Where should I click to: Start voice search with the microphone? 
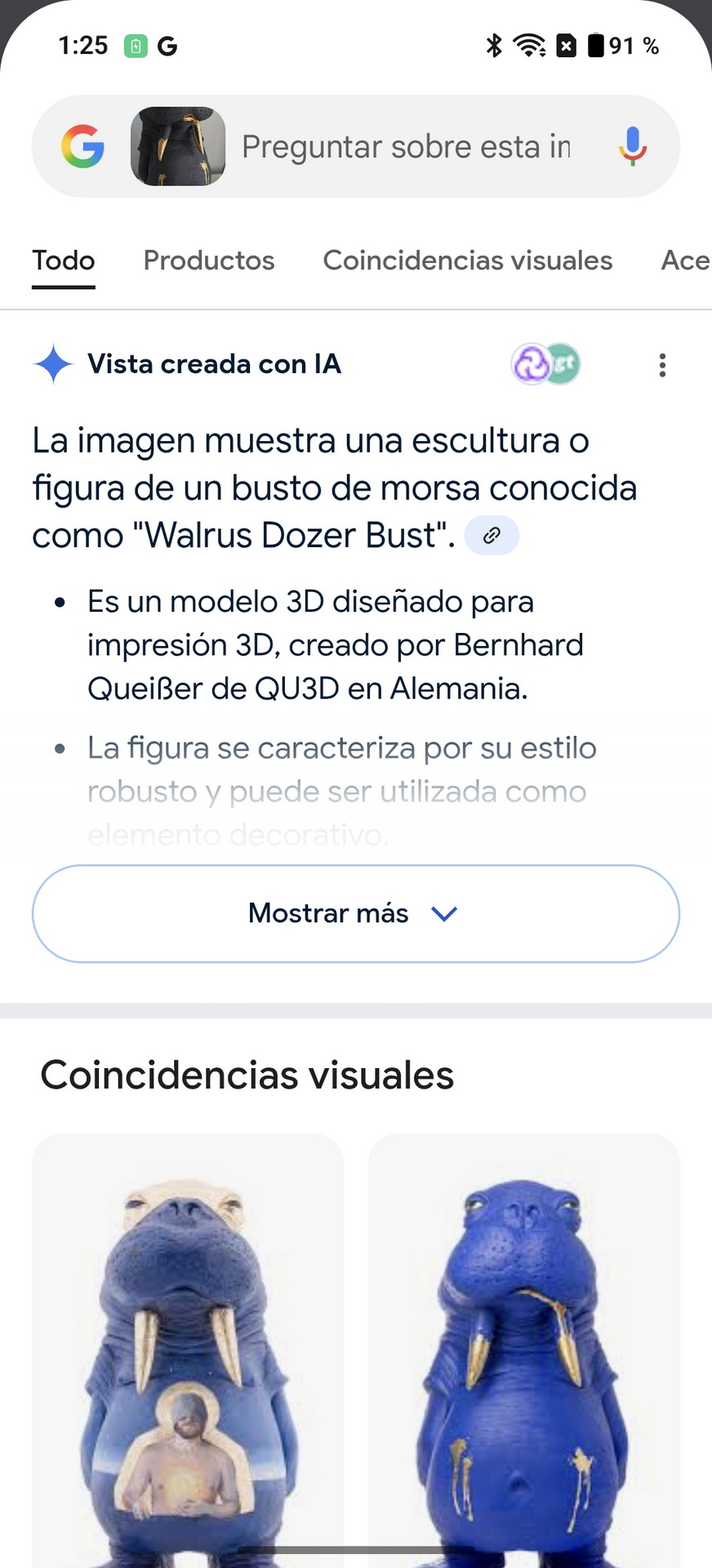click(x=632, y=147)
